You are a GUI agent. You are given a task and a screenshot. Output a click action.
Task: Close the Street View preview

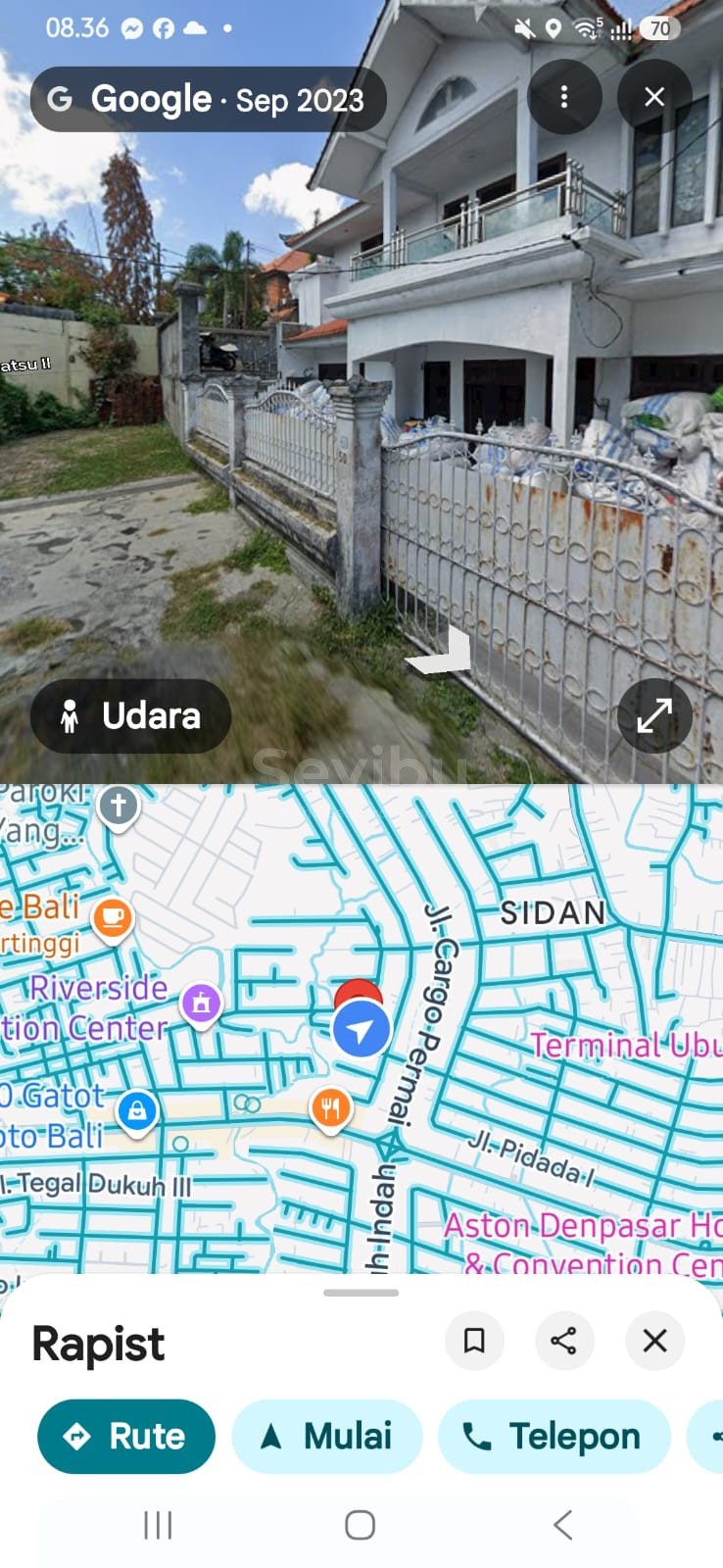[654, 97]
